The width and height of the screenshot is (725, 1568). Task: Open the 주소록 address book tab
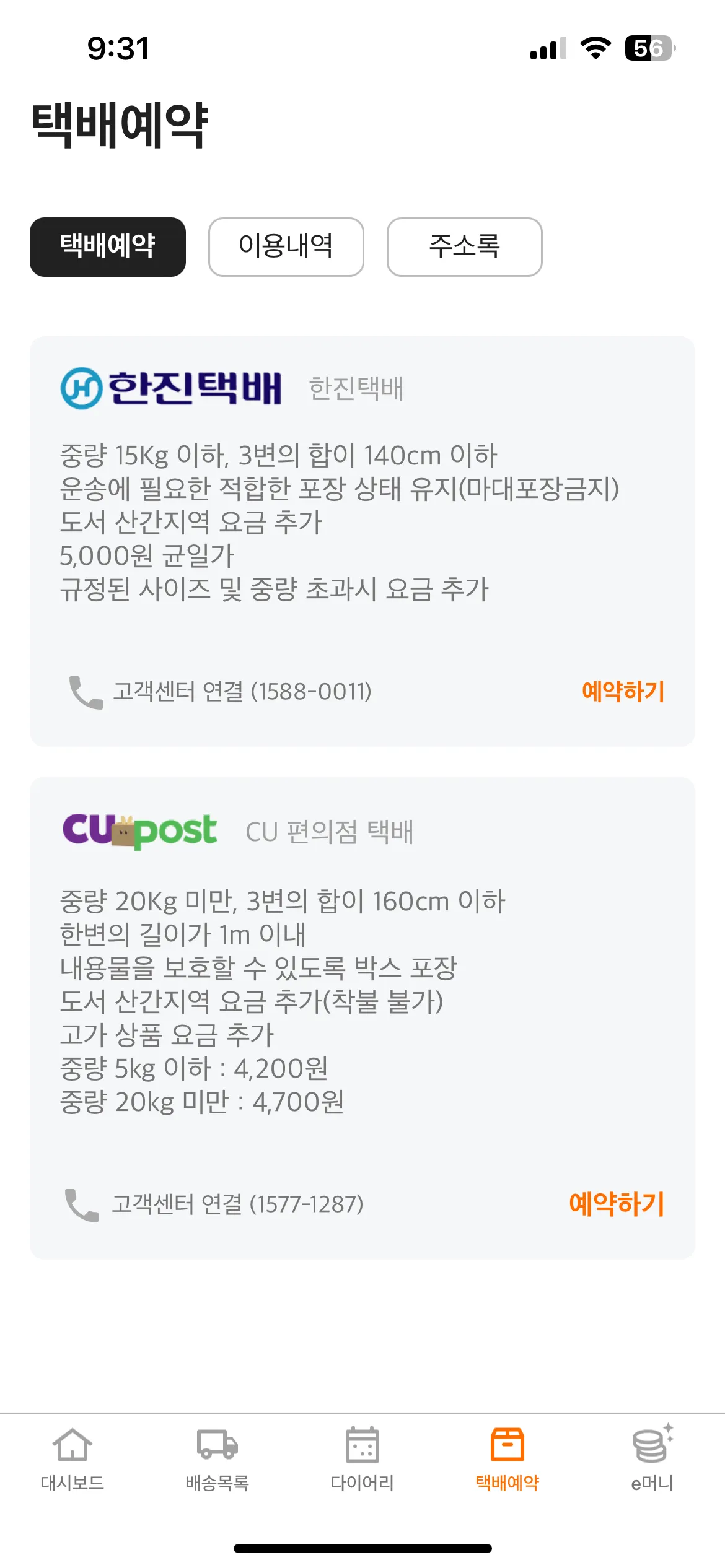pos(464,246)
